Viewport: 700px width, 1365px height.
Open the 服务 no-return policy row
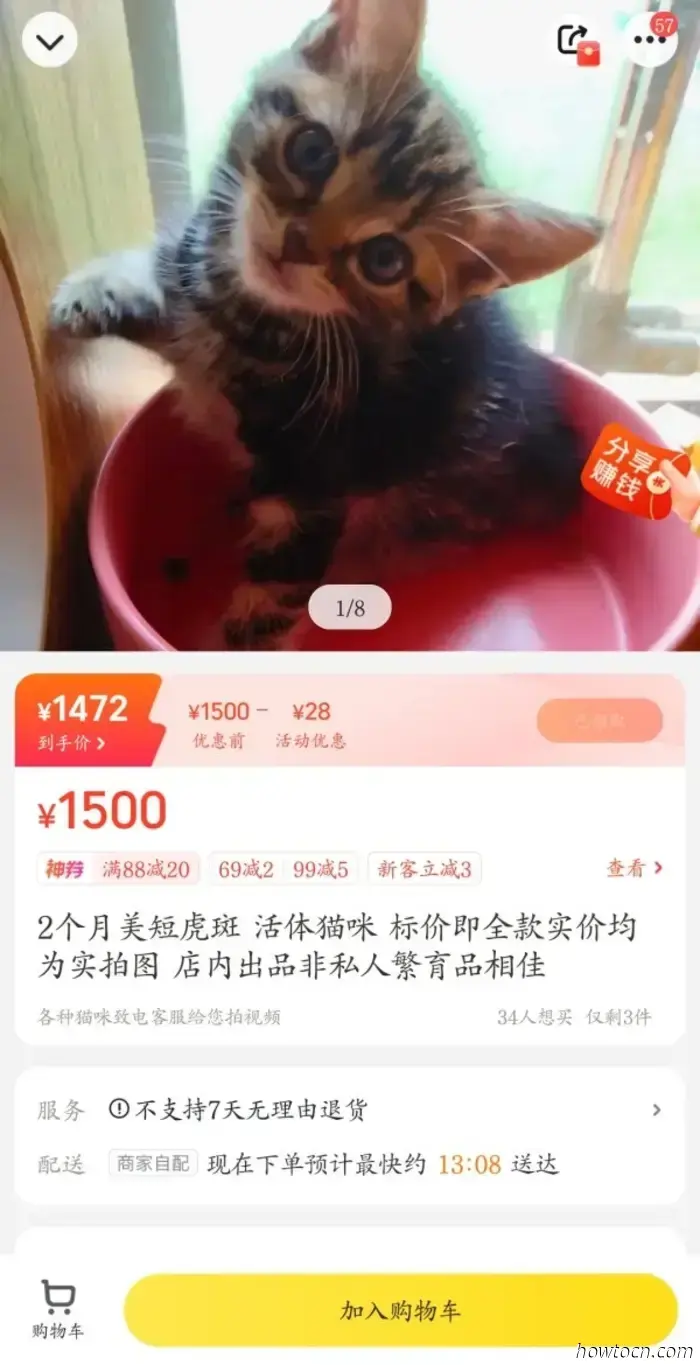click(350, 1109)
